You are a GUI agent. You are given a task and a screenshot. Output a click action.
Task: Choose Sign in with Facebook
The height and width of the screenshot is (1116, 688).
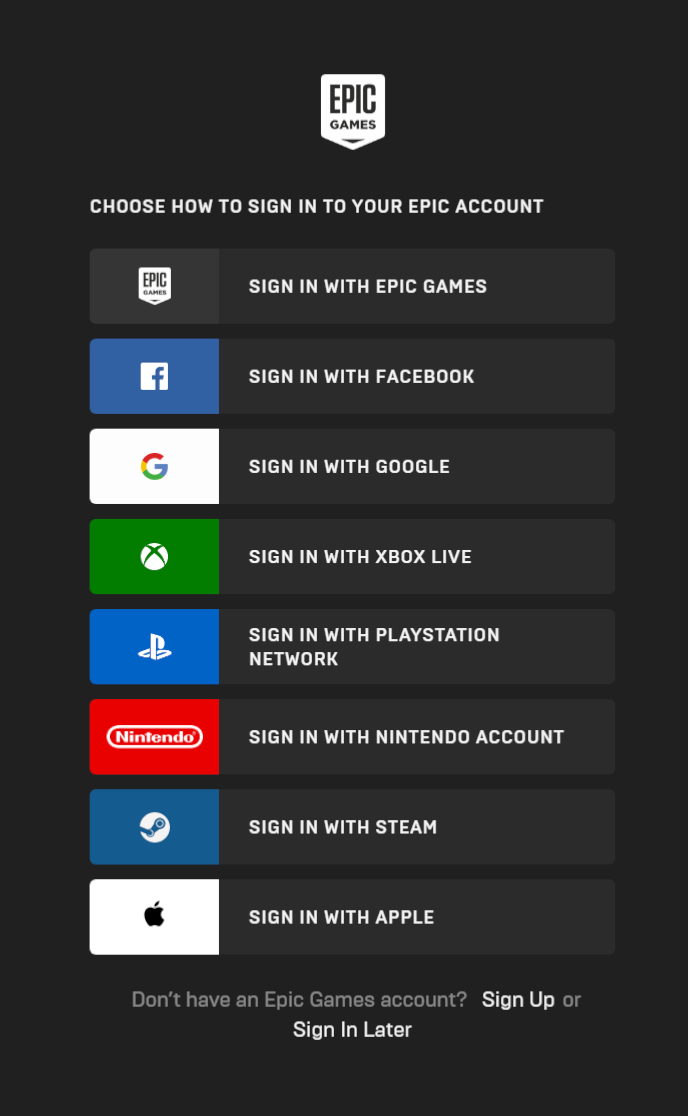click(x=352, y=376)
